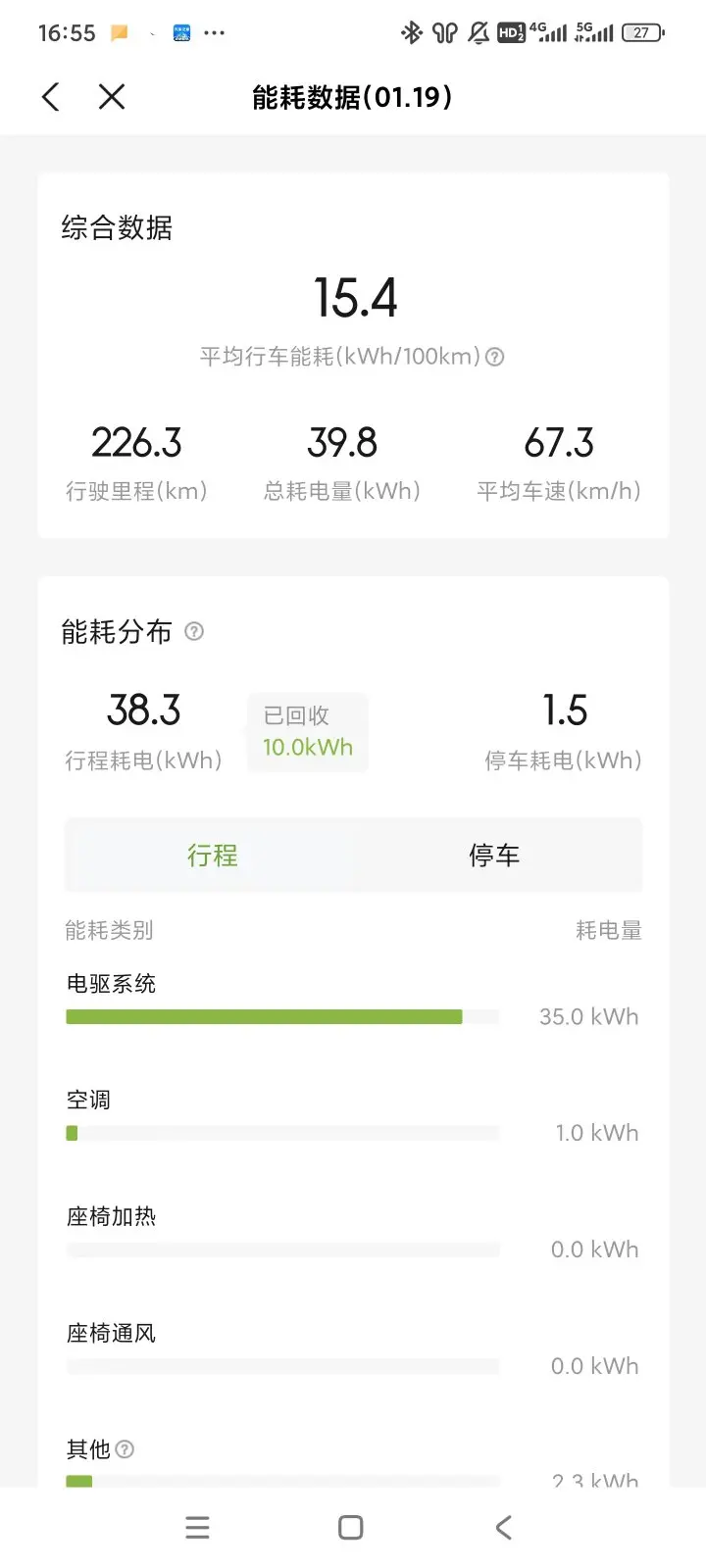
Task: Go to the home screen
Action: click(351, 1528)
